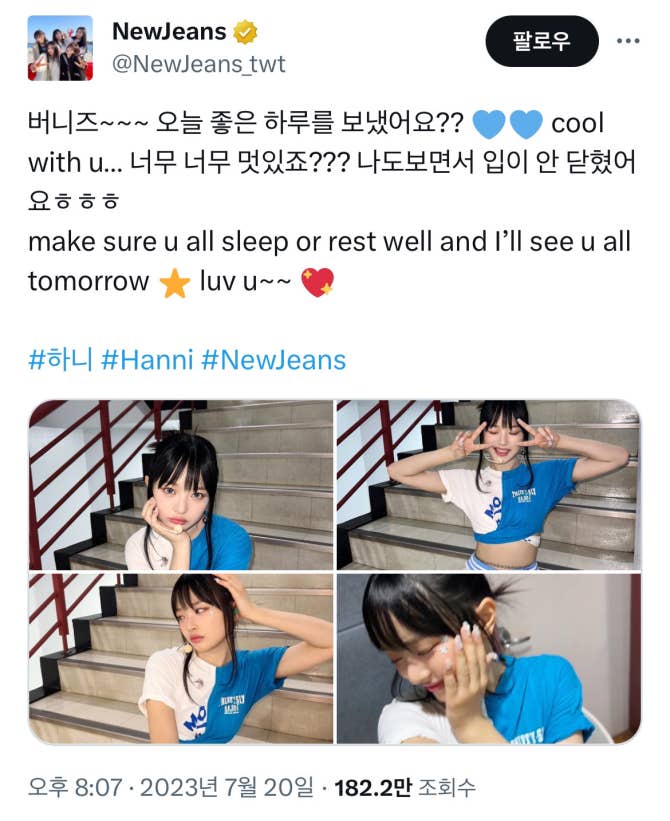
Task: Open the #Hanni hashtag
Action: [x=147, y=360]
